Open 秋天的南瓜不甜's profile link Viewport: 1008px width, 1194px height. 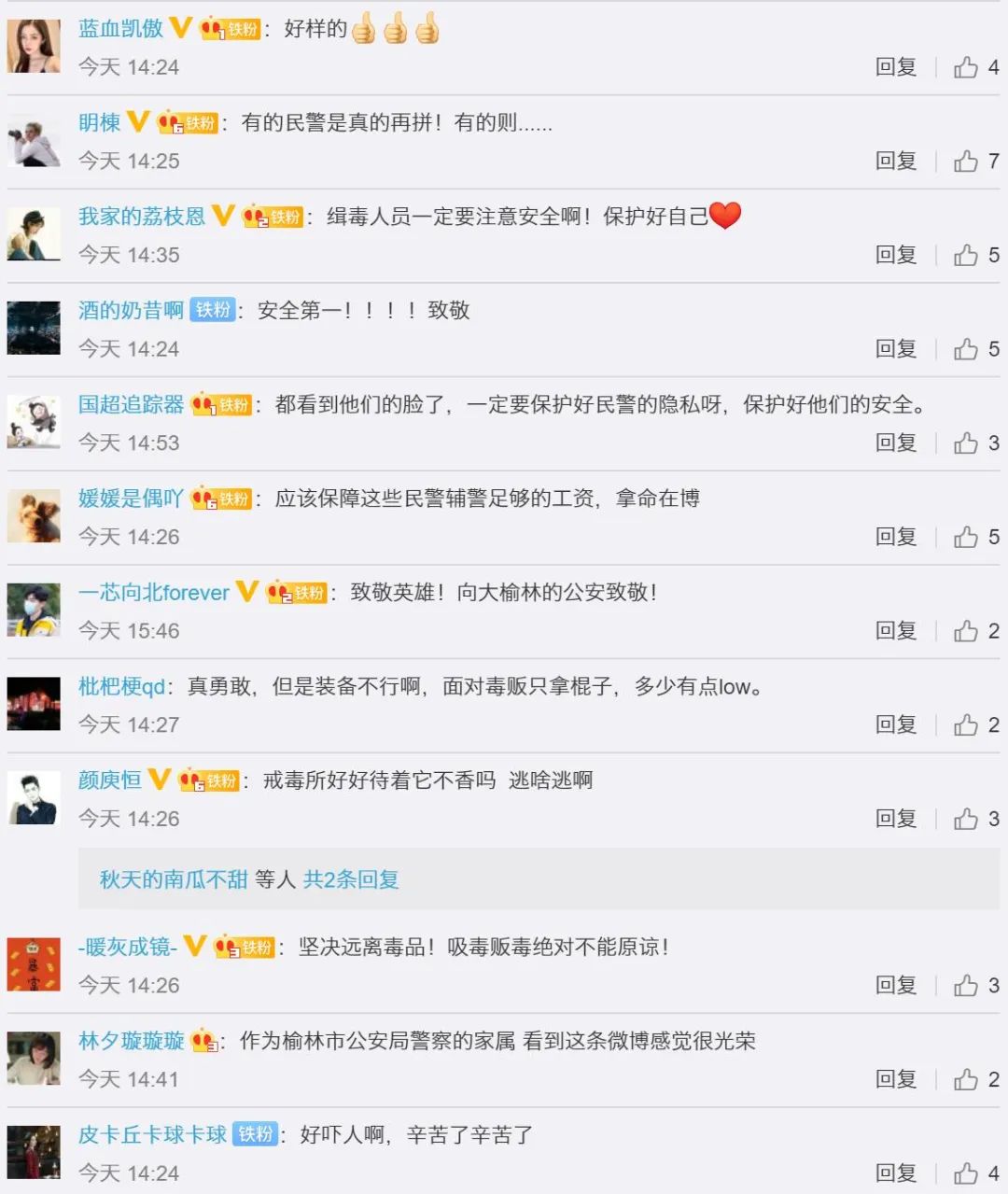click(x=174, y=879)
